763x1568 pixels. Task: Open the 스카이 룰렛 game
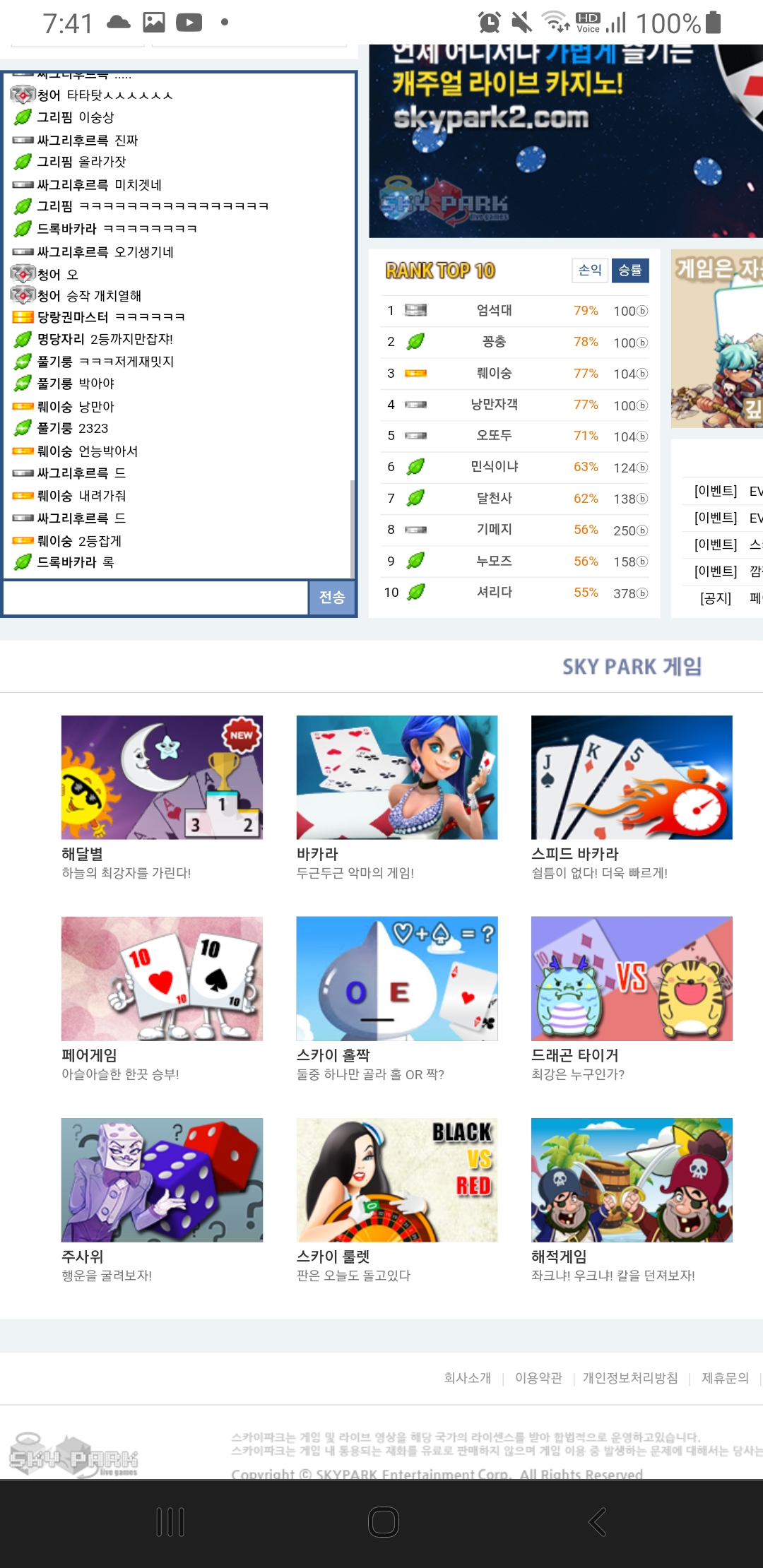397,1180
